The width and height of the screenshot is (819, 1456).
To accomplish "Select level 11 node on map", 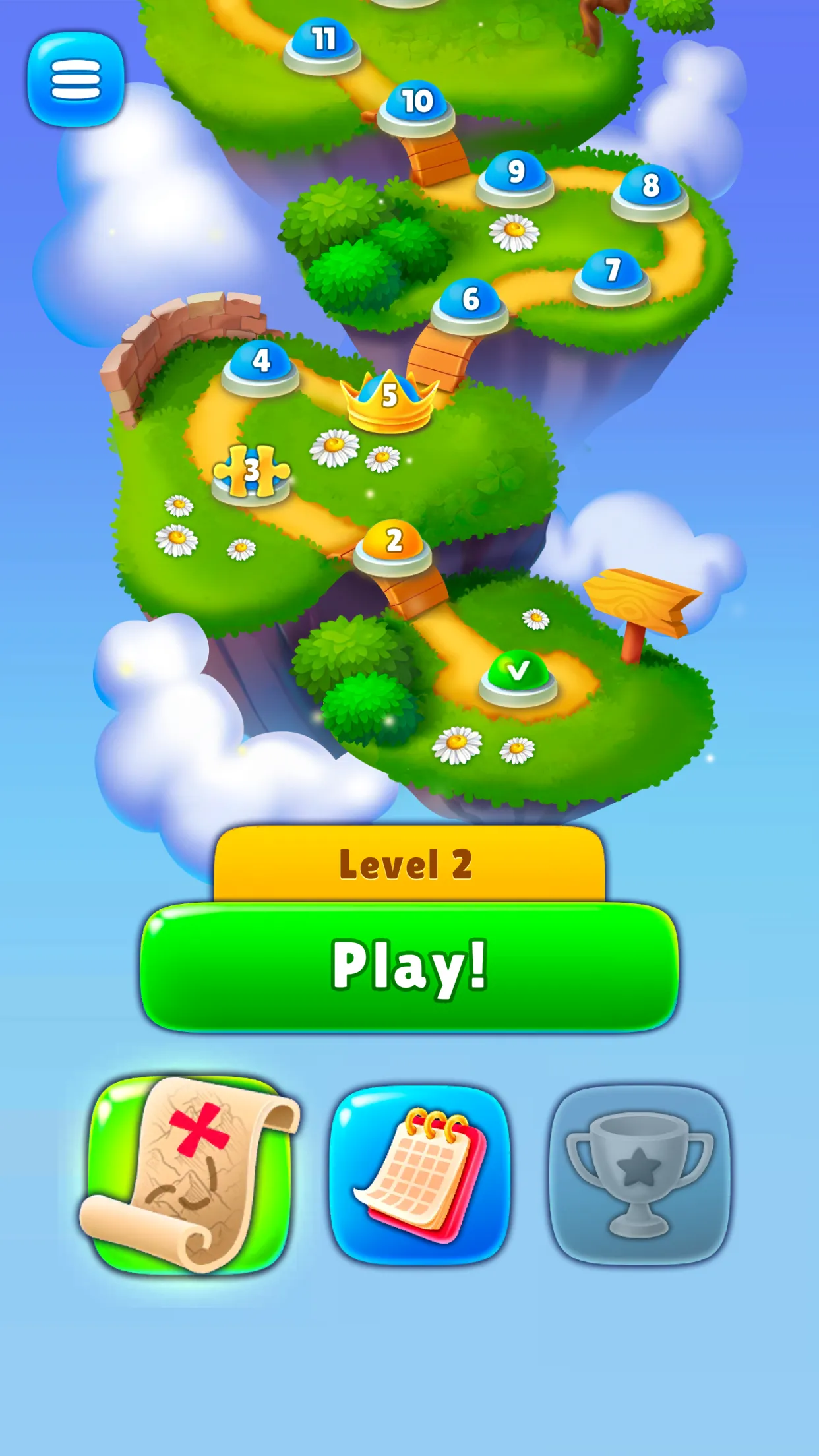I will (322, 44).
